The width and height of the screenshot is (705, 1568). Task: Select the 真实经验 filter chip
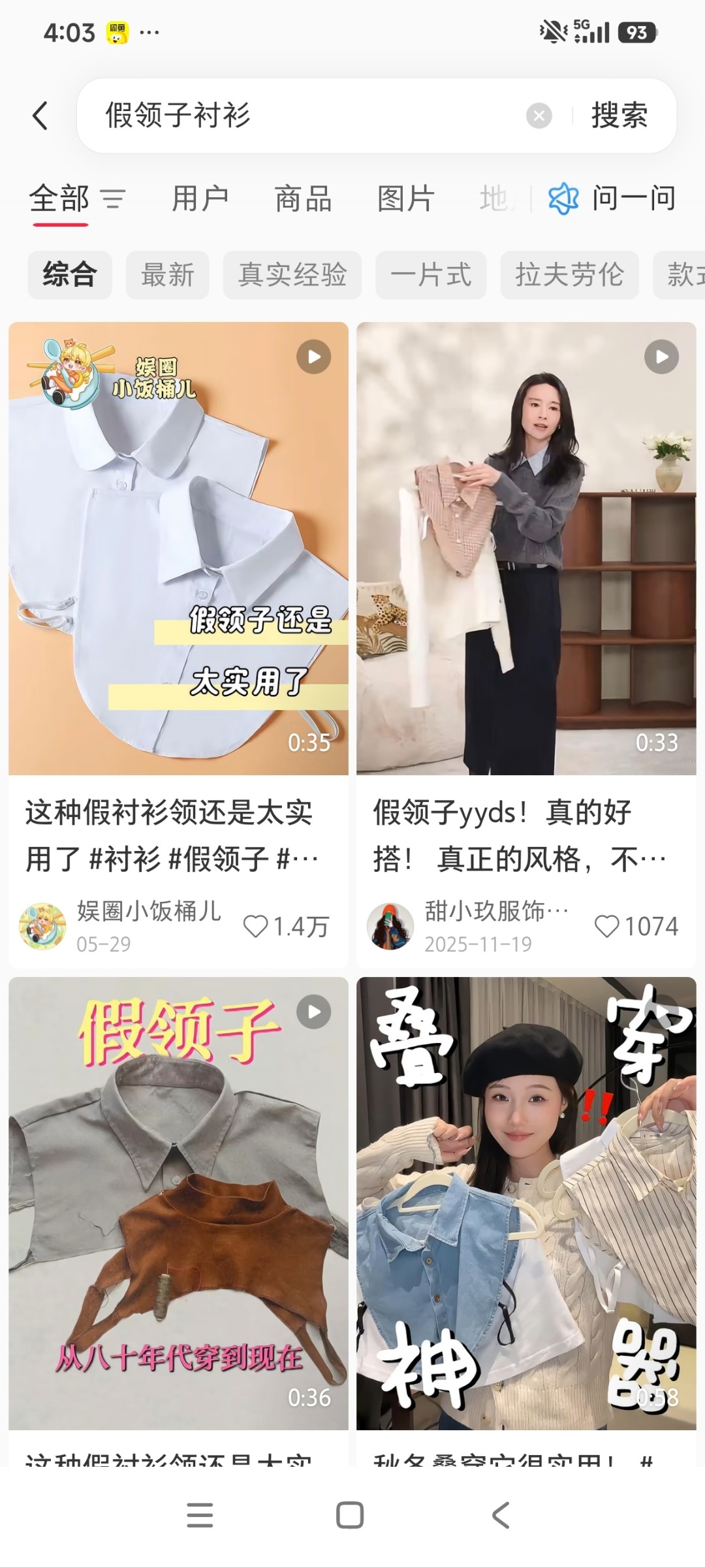pyautogui.click(x=292, y=275)
